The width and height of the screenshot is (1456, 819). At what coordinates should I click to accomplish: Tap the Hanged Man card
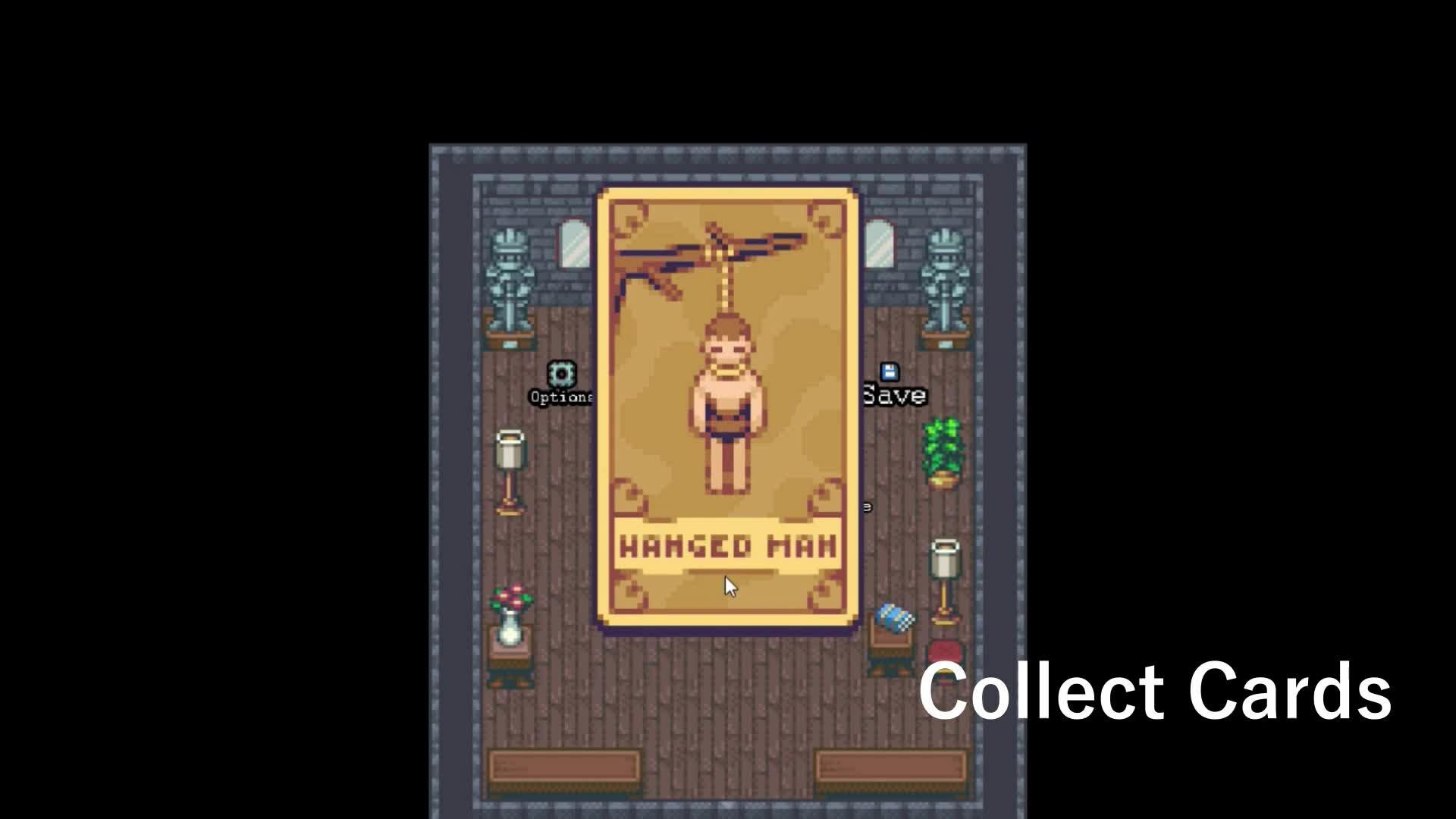[x=727, y=409]
